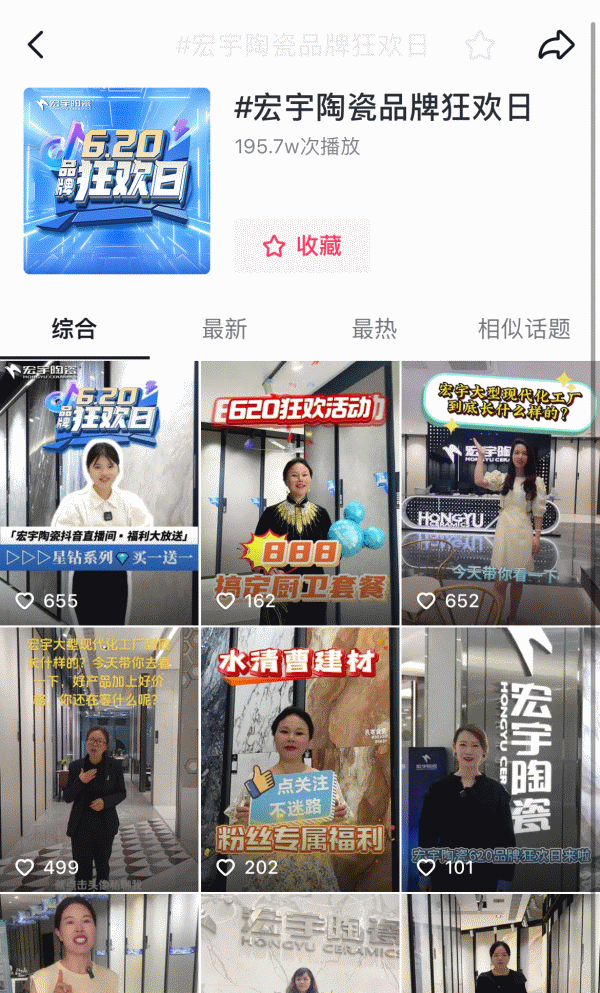Play the 宏宇陶瓷 video with 101 likes

[x=499, y=759]
